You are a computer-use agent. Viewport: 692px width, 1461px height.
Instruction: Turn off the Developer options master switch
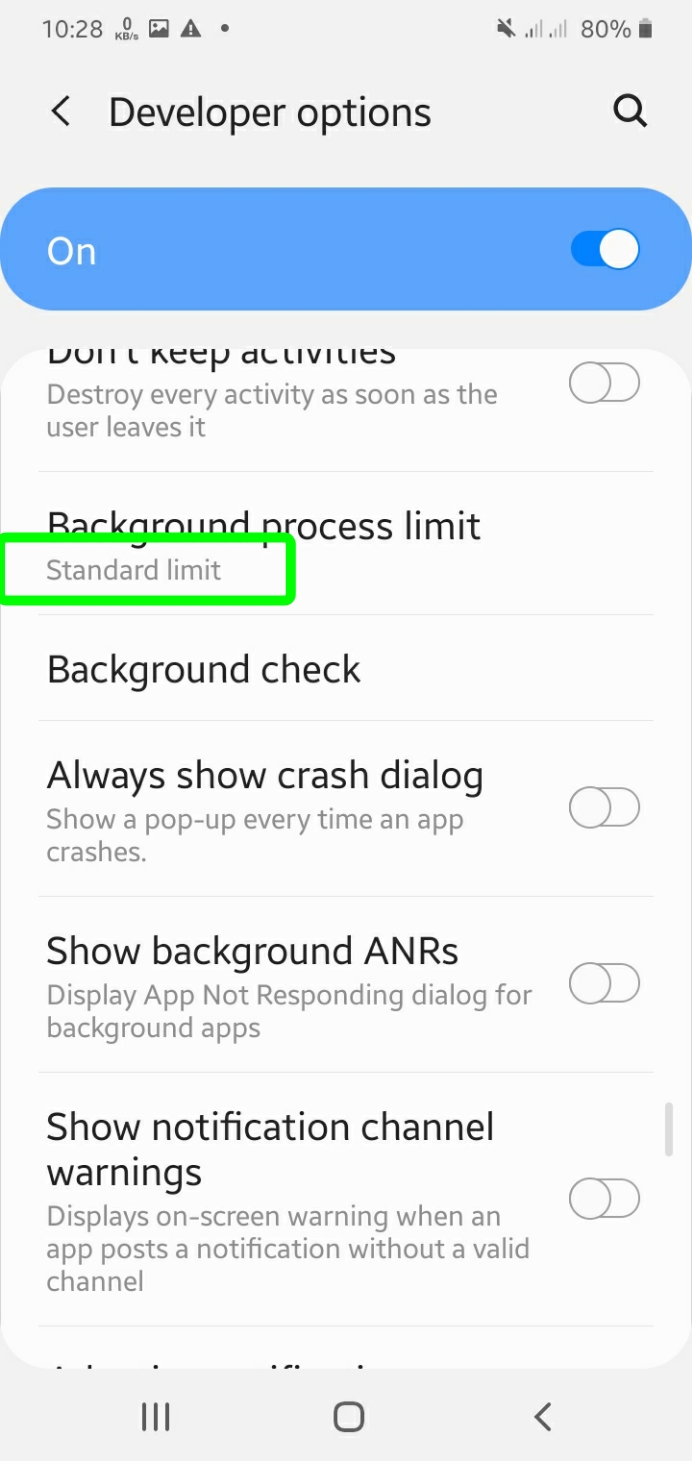[604, 250]
